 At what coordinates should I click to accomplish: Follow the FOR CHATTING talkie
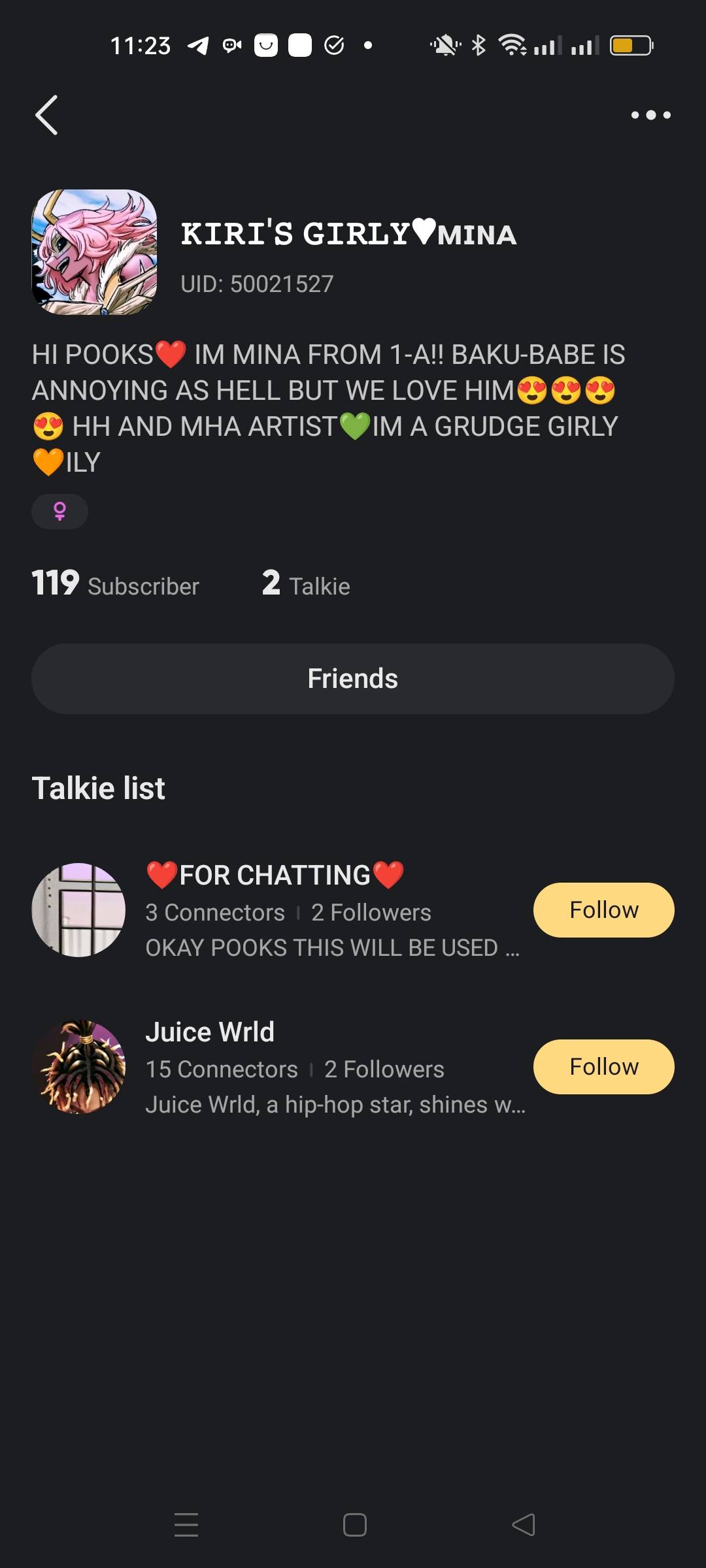pyautogui.click(x=603, y=910)
